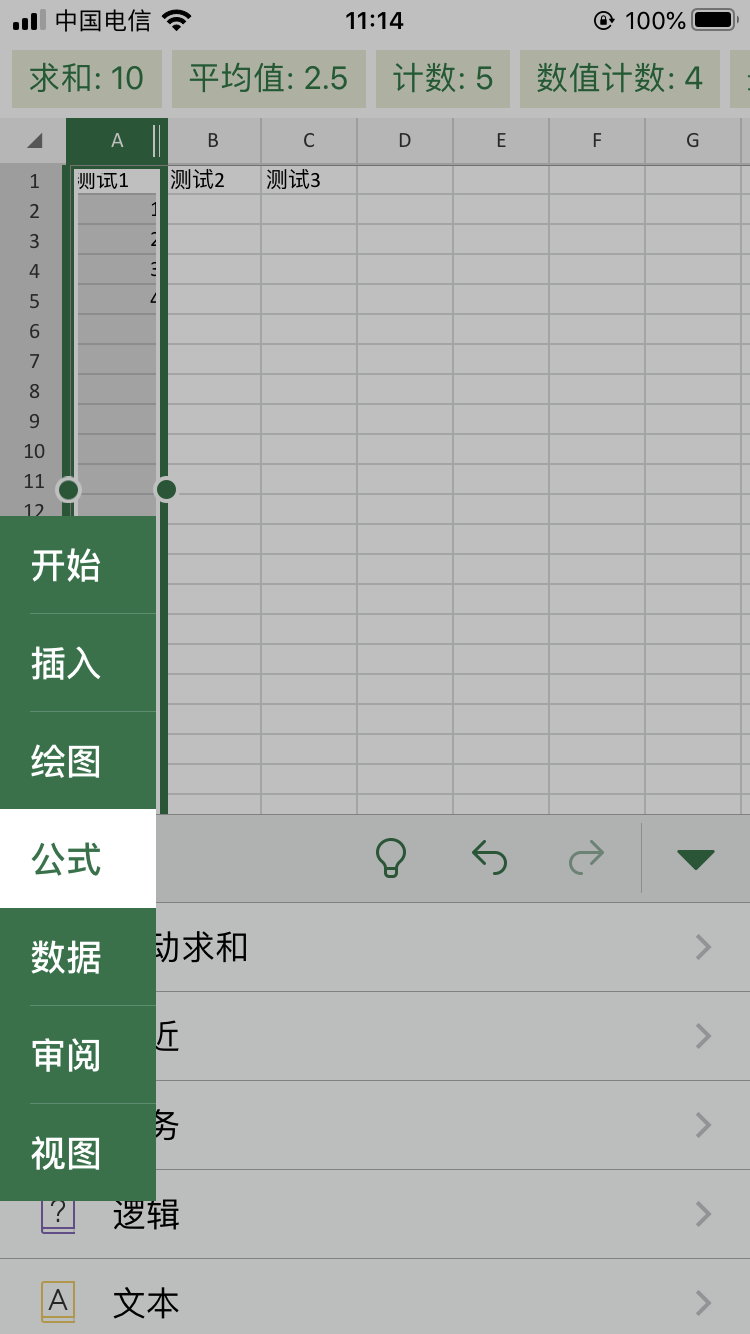750x1334 pixels.
Task: Select column B header
Action: pos(213,141)
